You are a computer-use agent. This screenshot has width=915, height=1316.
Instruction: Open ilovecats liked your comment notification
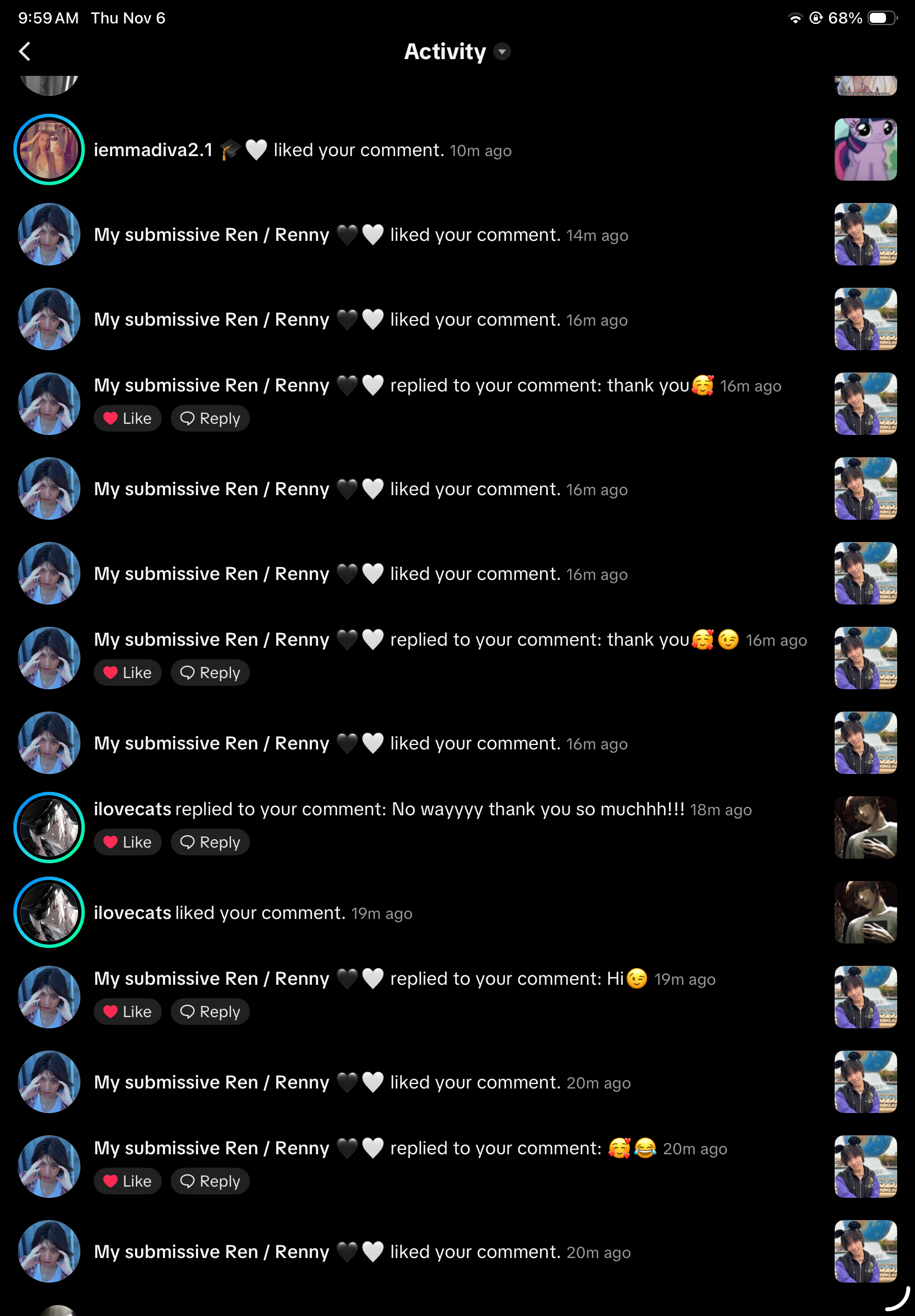point(252,913)
